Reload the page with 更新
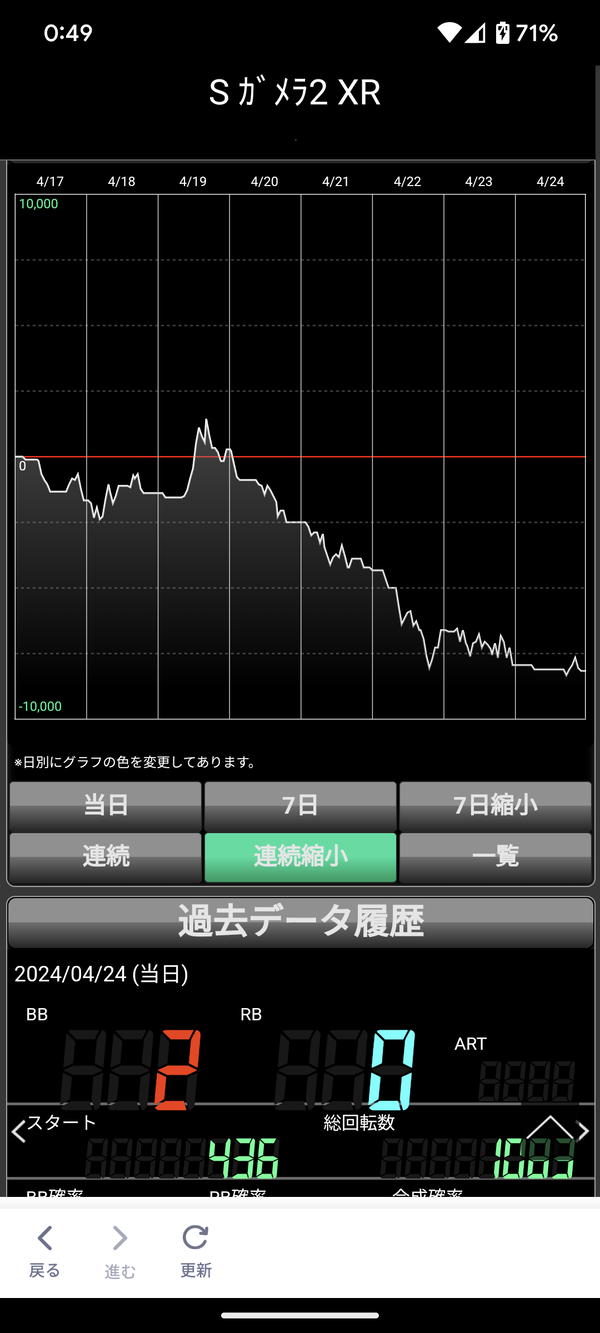The width and height of the screenshot is (600, 1333). click(195, 1252)
